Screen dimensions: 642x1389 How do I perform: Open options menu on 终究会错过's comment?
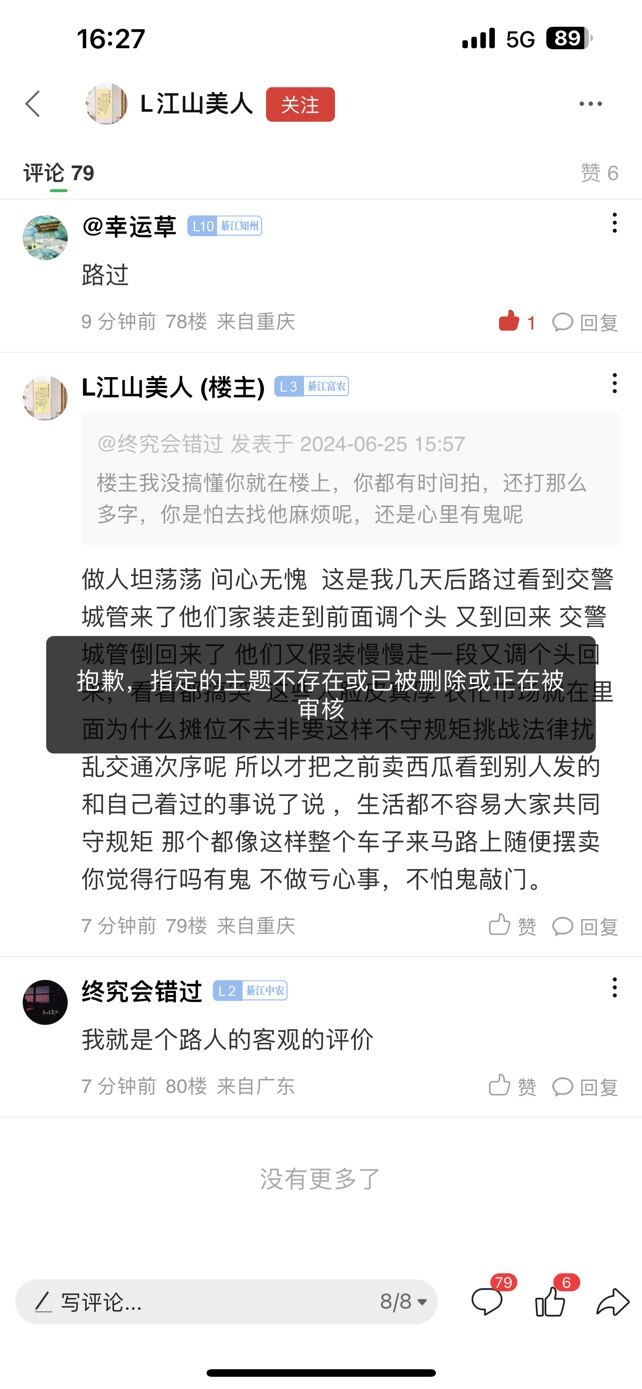[x=614, y=988]
